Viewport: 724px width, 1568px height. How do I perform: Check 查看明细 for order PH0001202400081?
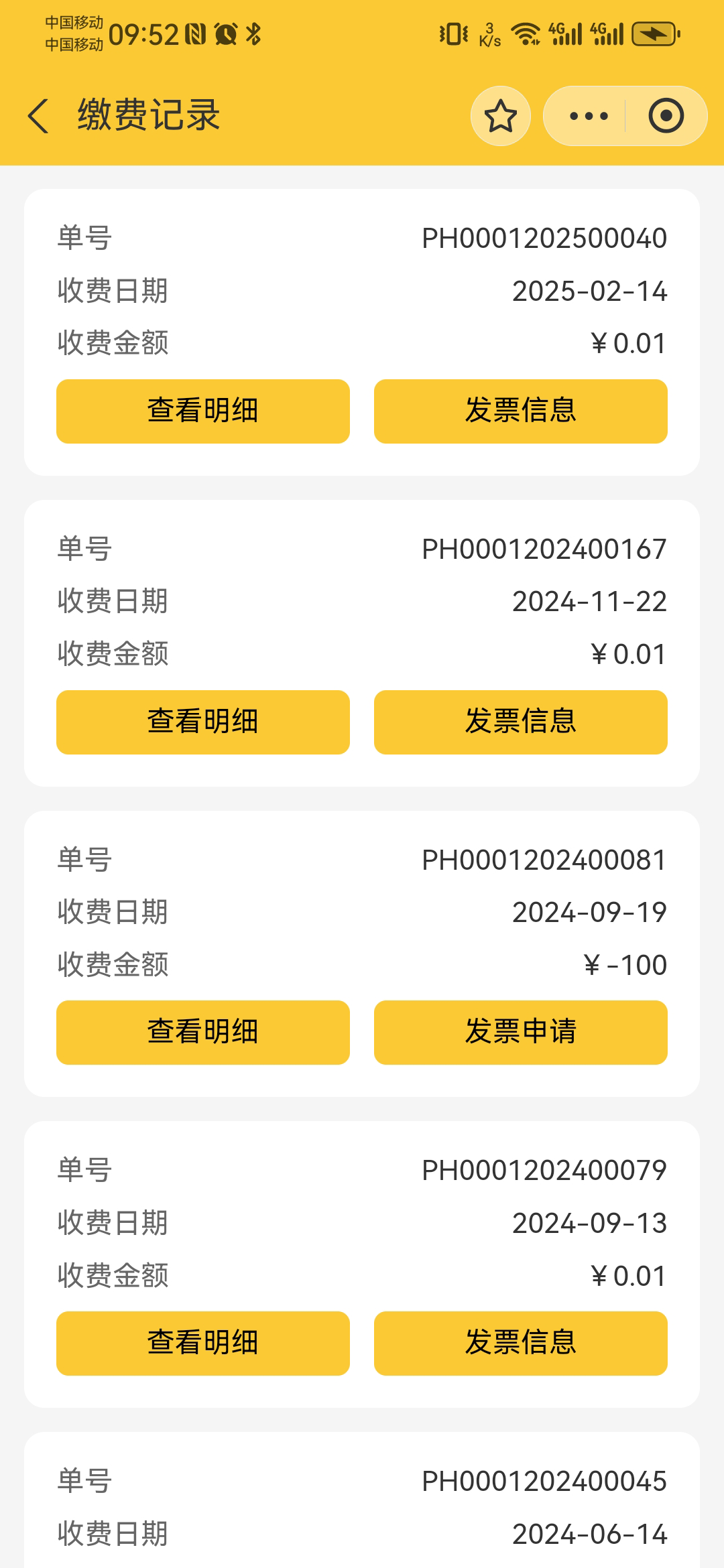[203, 1033]
